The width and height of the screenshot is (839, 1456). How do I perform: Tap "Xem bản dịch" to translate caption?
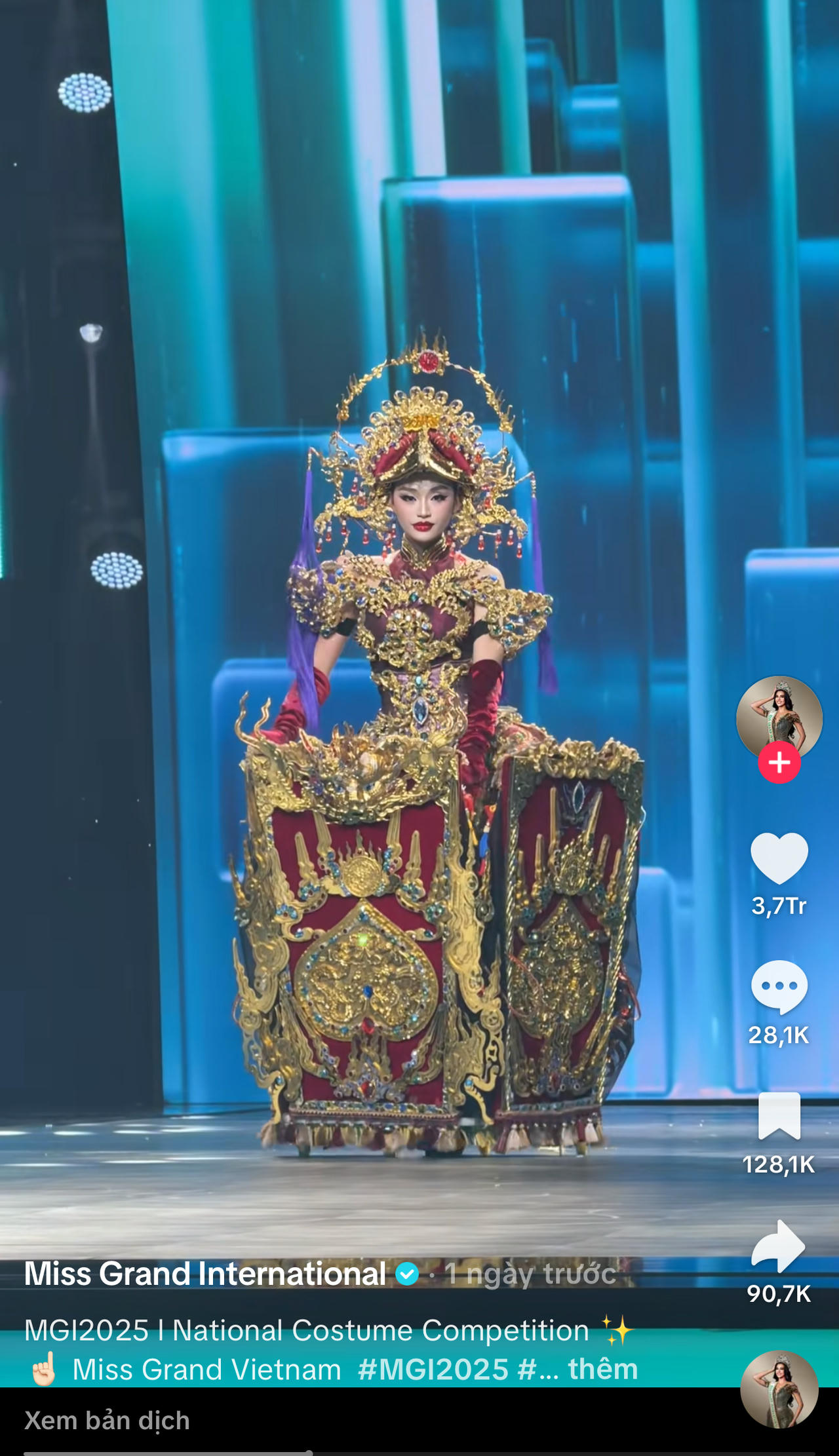107,1421
